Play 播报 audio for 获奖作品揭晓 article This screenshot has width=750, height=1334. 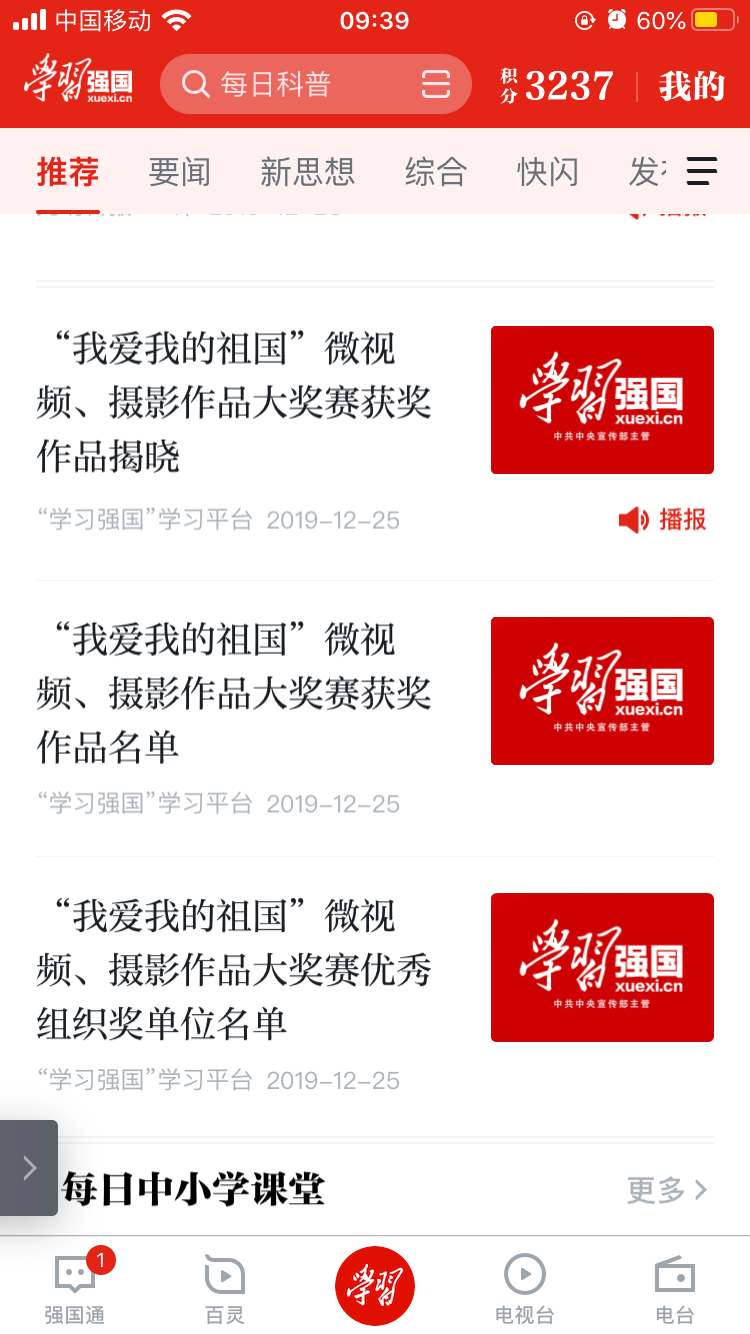click(663, 520)
